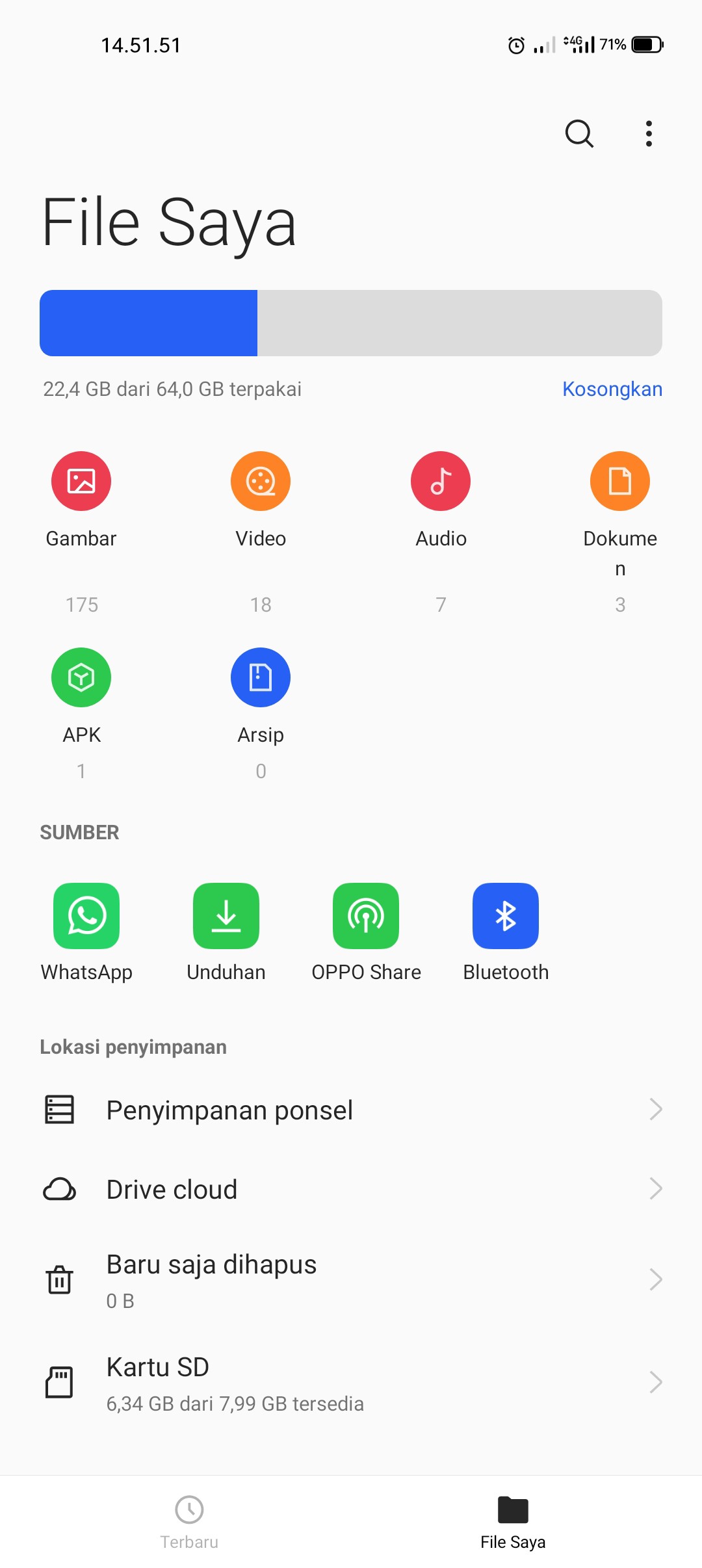Open the APK category
The image size is (702, 1568).
pyautogui.click(x=81, y=696)
